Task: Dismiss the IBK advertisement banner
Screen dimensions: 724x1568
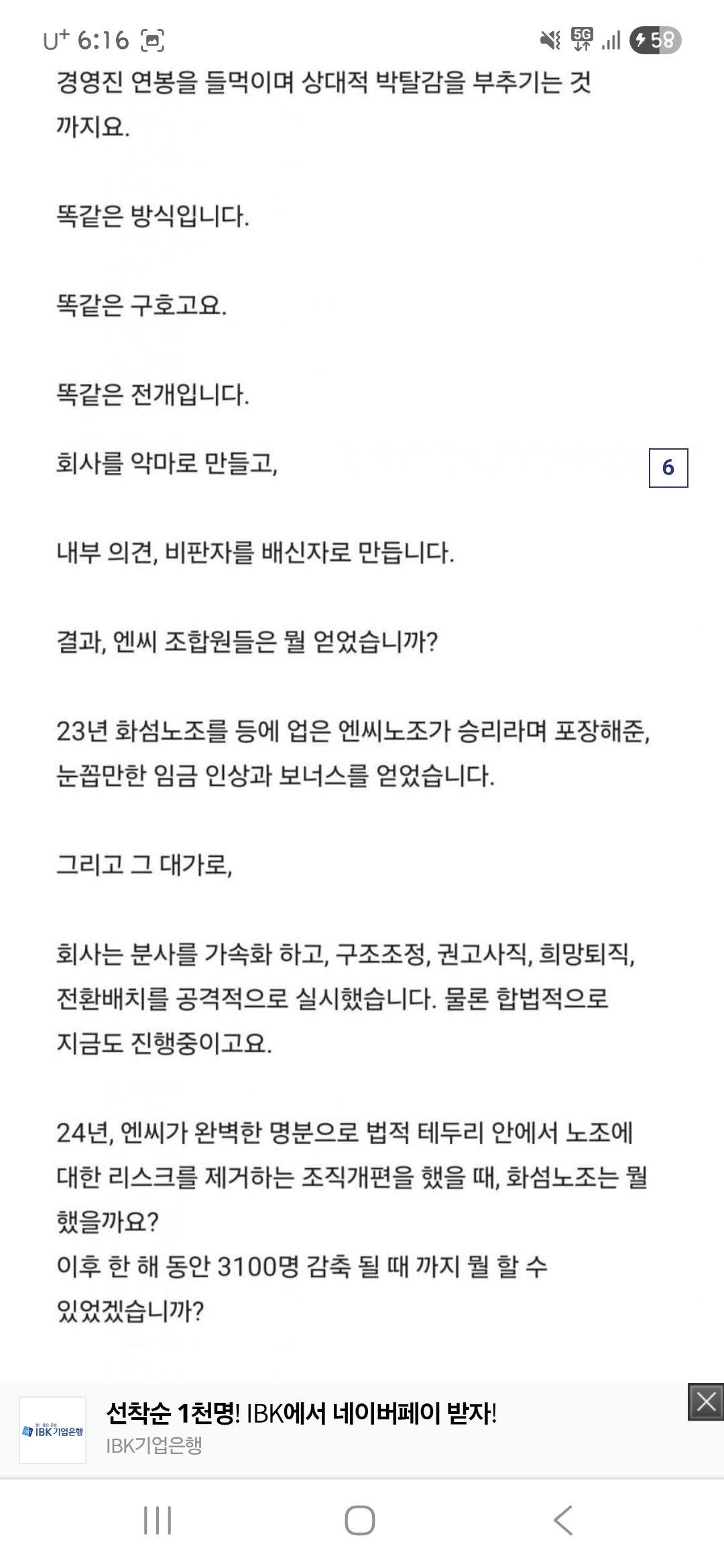Action: coord(706,1401)
